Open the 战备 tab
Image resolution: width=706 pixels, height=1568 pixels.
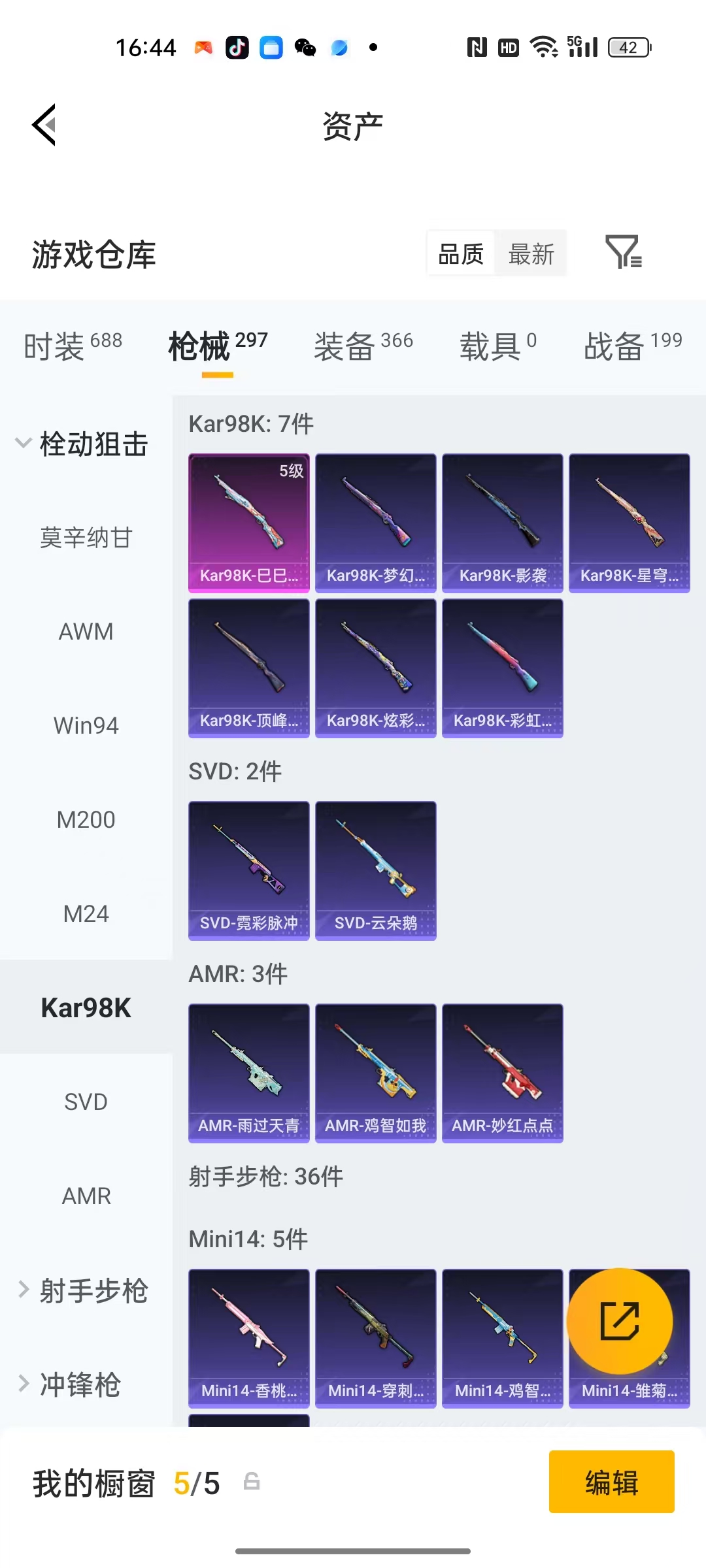[x=633, y=345]
